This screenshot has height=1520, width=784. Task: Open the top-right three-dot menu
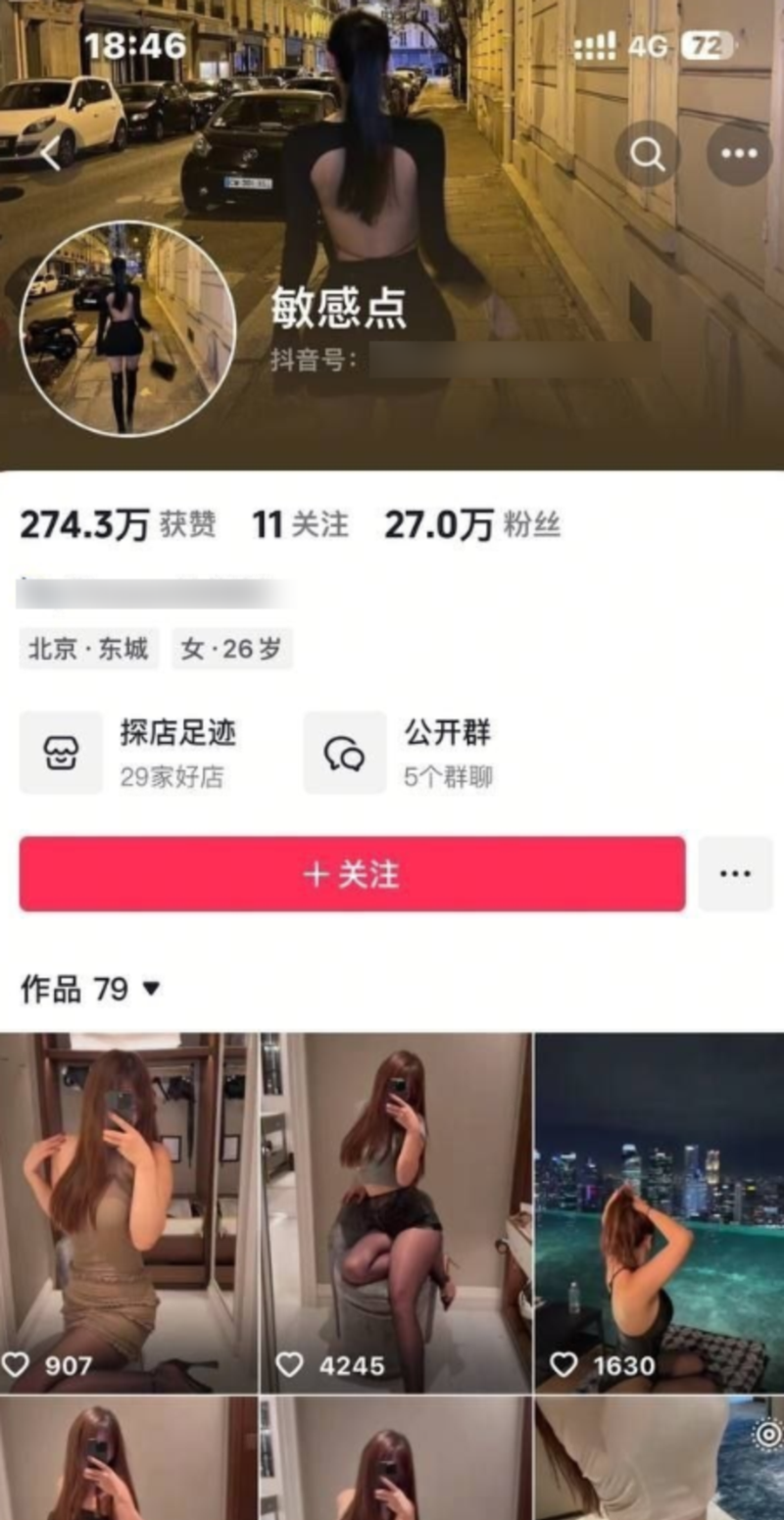[739, 153]
